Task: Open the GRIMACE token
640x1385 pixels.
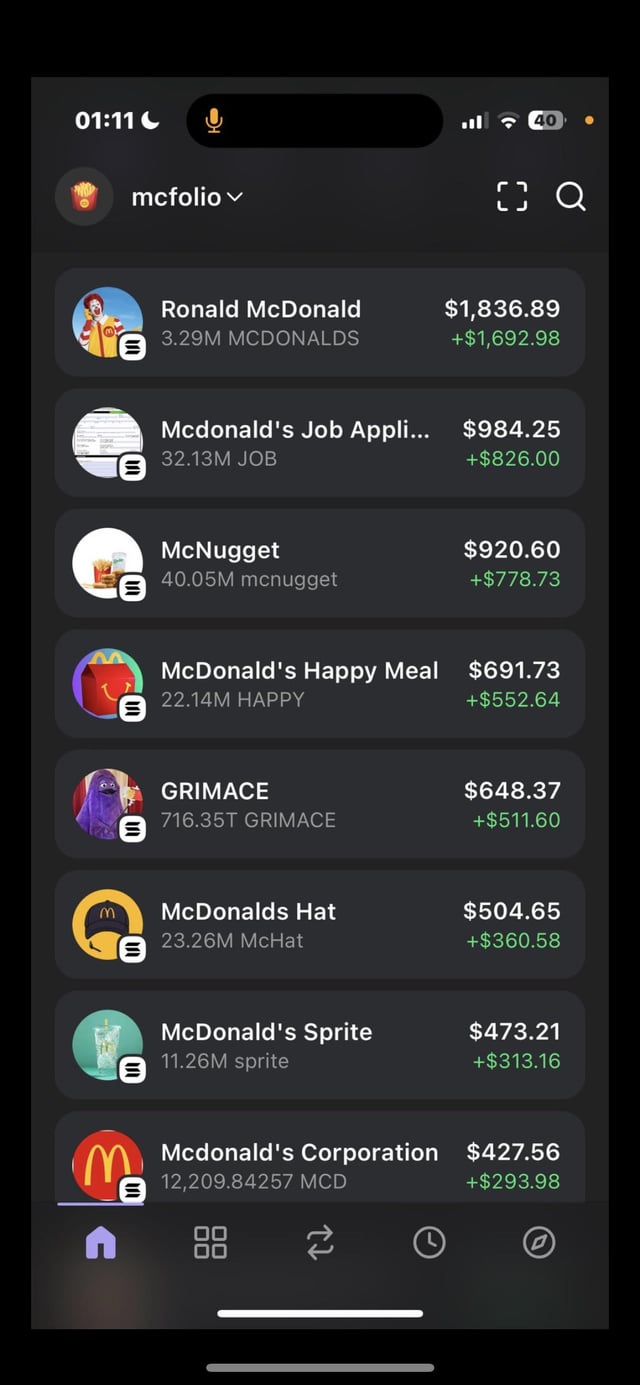Action: coord(320,804)
